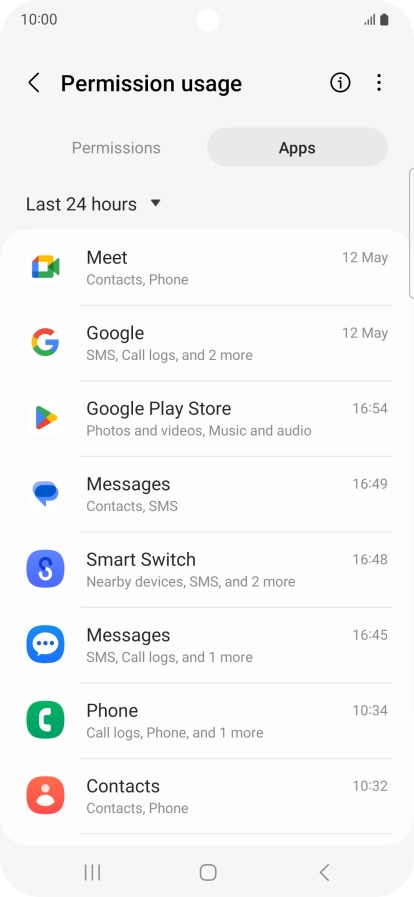View Phone app permission usage
Screen dimensions: 414x897
point(207,721)
